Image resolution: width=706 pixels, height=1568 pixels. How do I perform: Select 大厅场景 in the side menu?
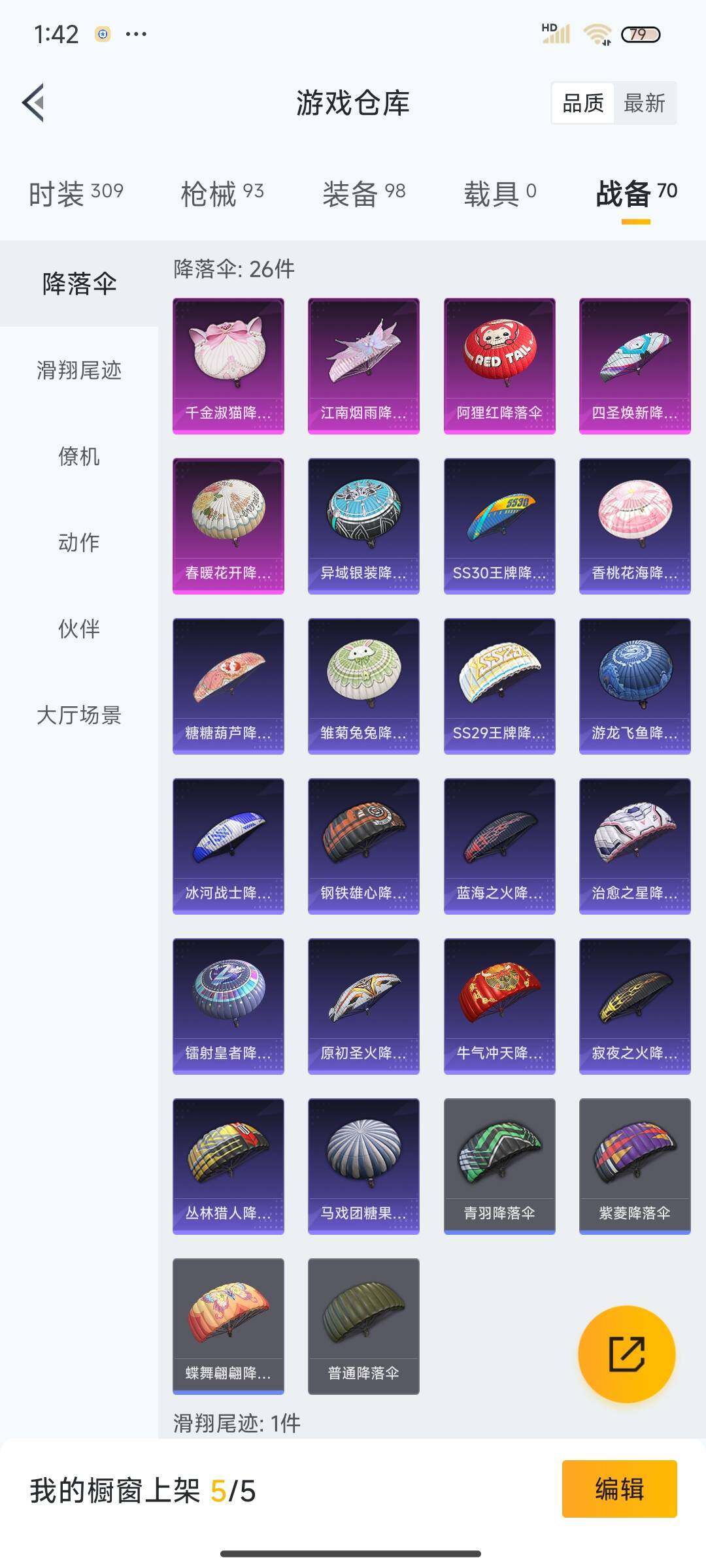[79, 715]
